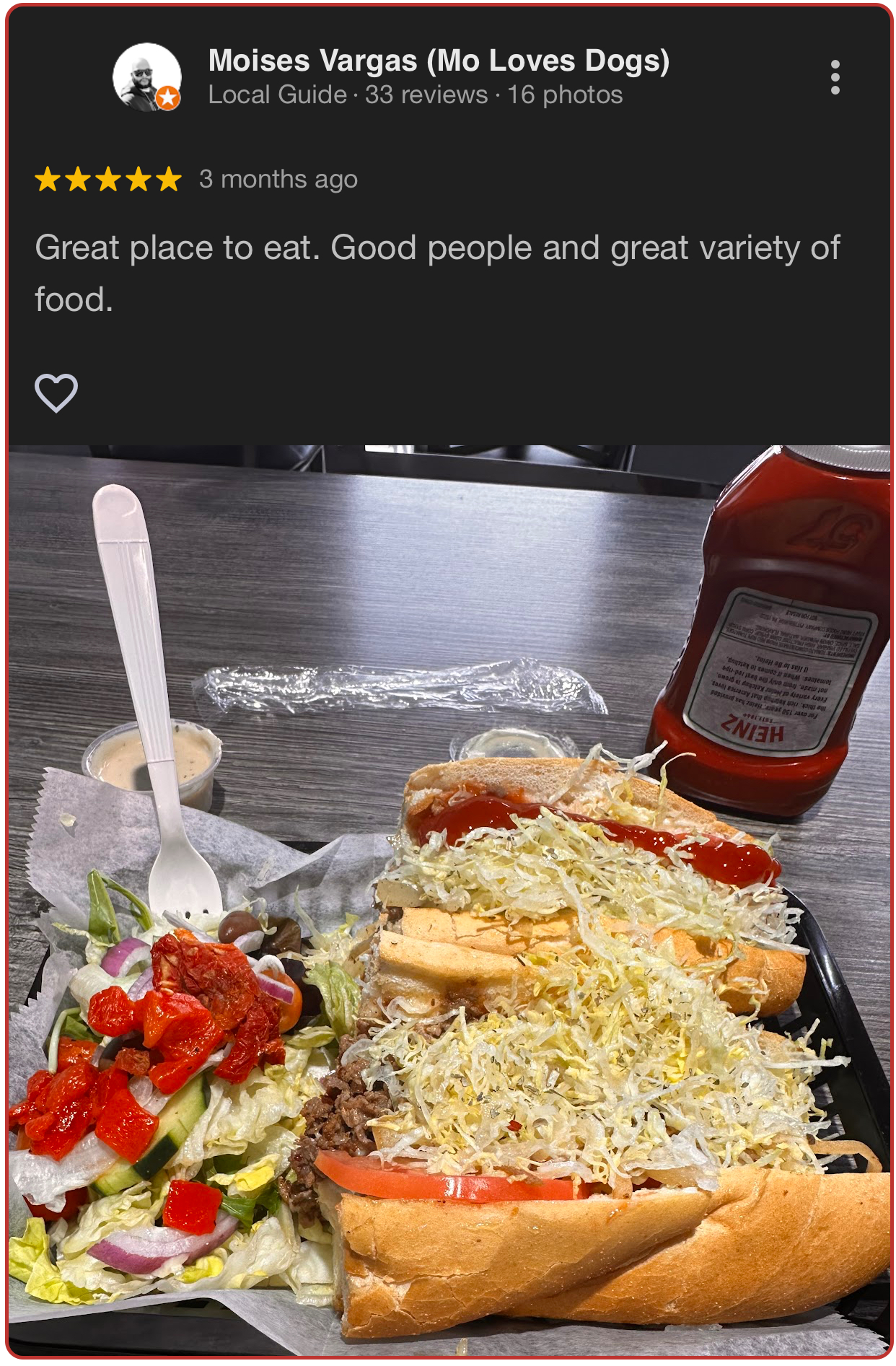Open Moises Vargas's profile picture
This screenshot has height=1366, width=896.
pyautogui.click(x=147, y=77)
